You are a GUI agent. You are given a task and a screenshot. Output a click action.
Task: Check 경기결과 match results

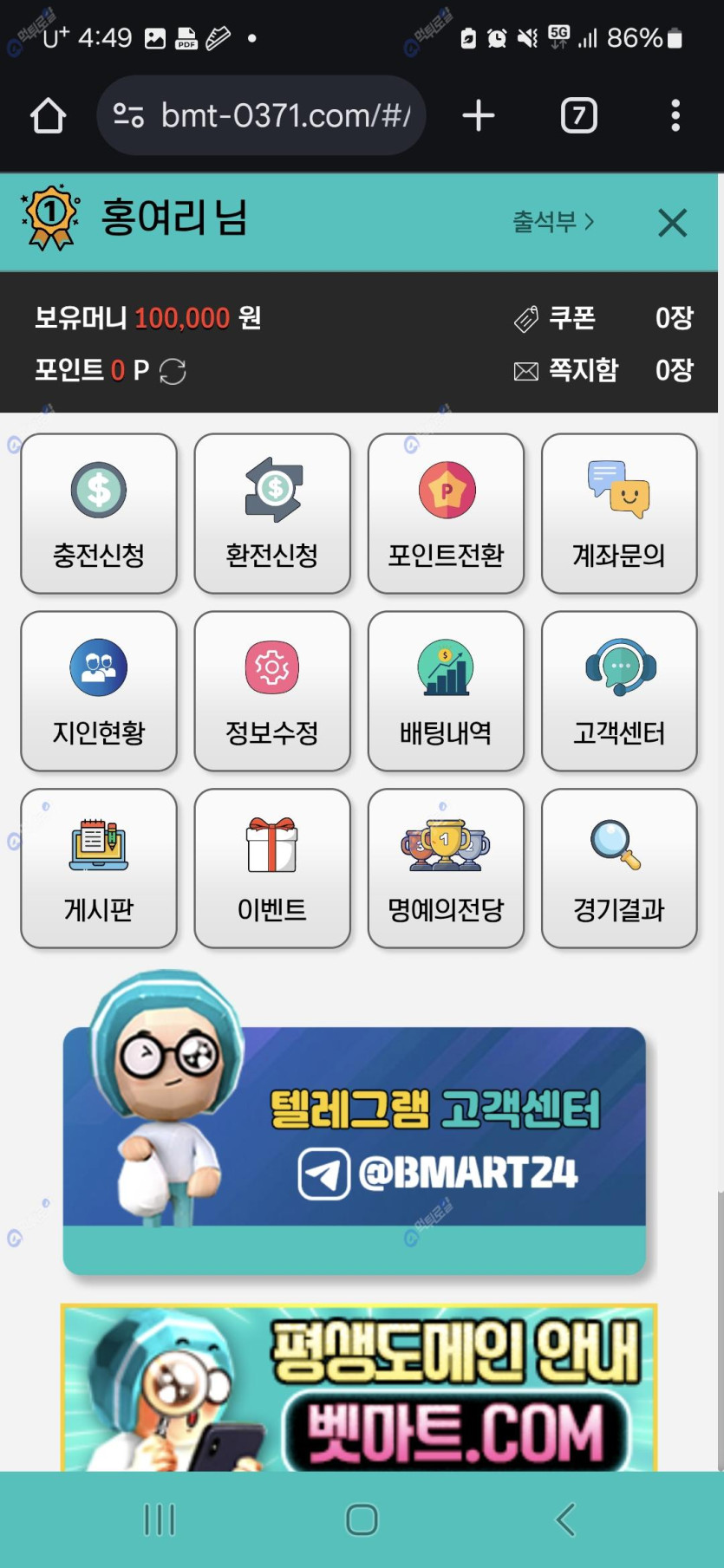tap(619, 868)
